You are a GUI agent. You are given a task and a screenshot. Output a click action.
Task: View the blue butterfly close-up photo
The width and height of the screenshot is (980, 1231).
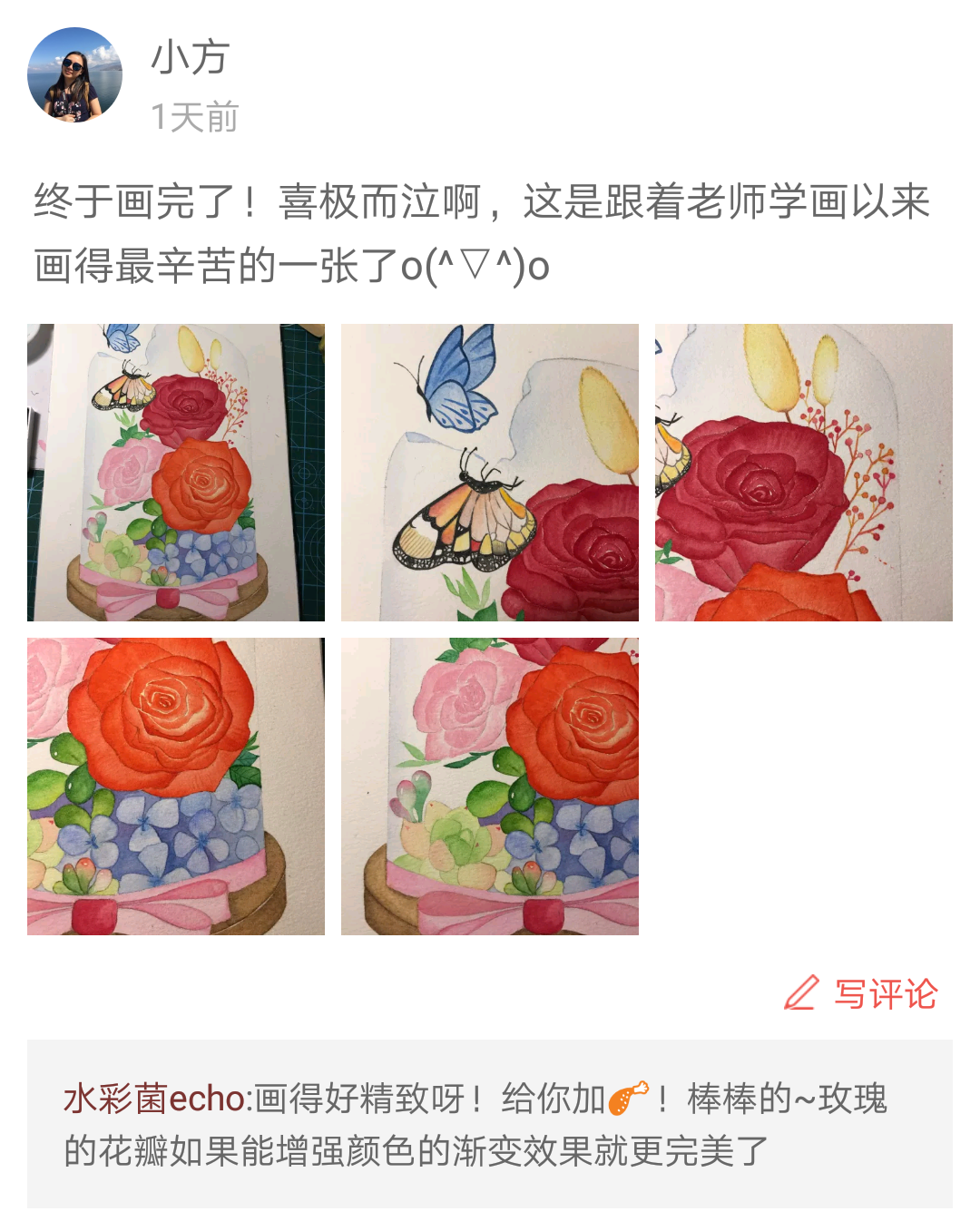[x=490, y=473]
